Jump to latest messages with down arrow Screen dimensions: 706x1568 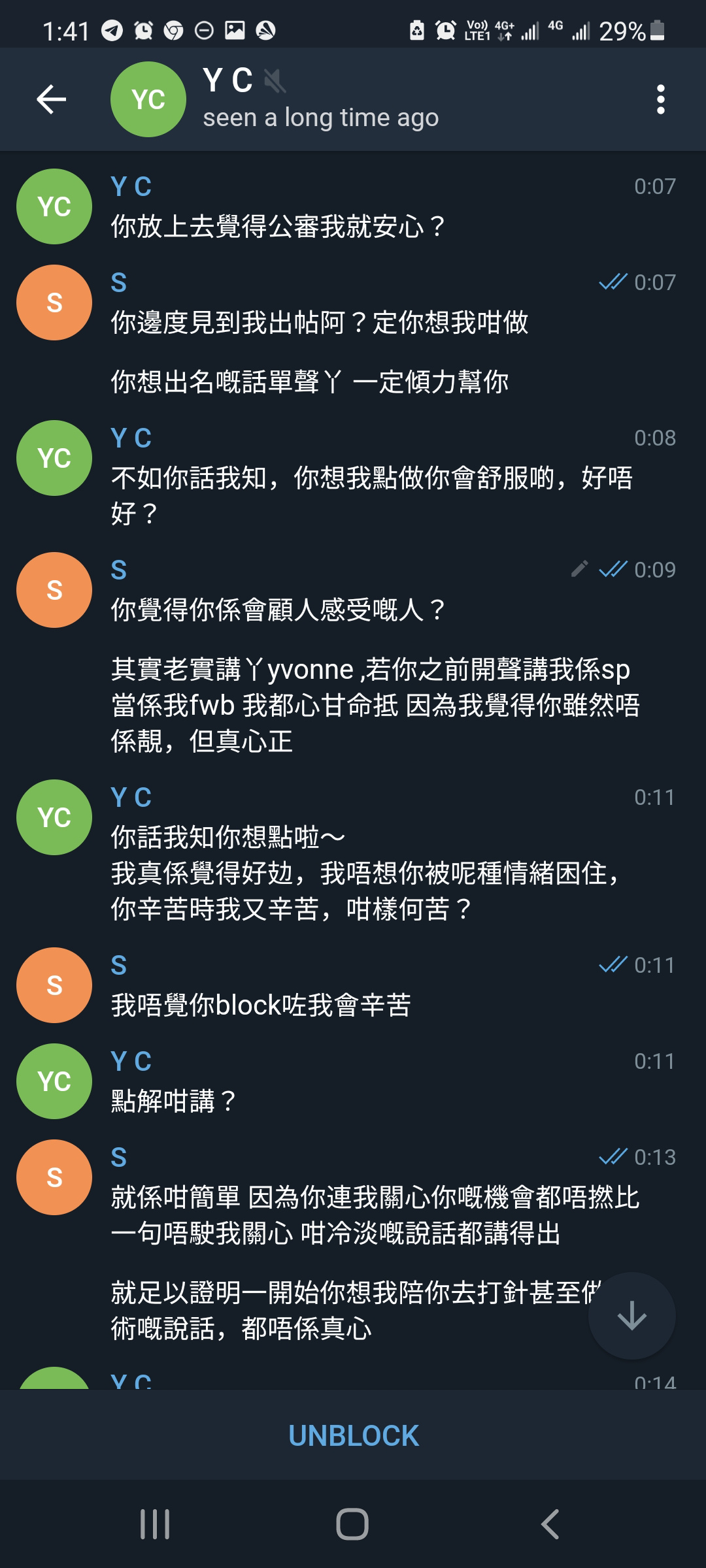(x=631, y=1315)
